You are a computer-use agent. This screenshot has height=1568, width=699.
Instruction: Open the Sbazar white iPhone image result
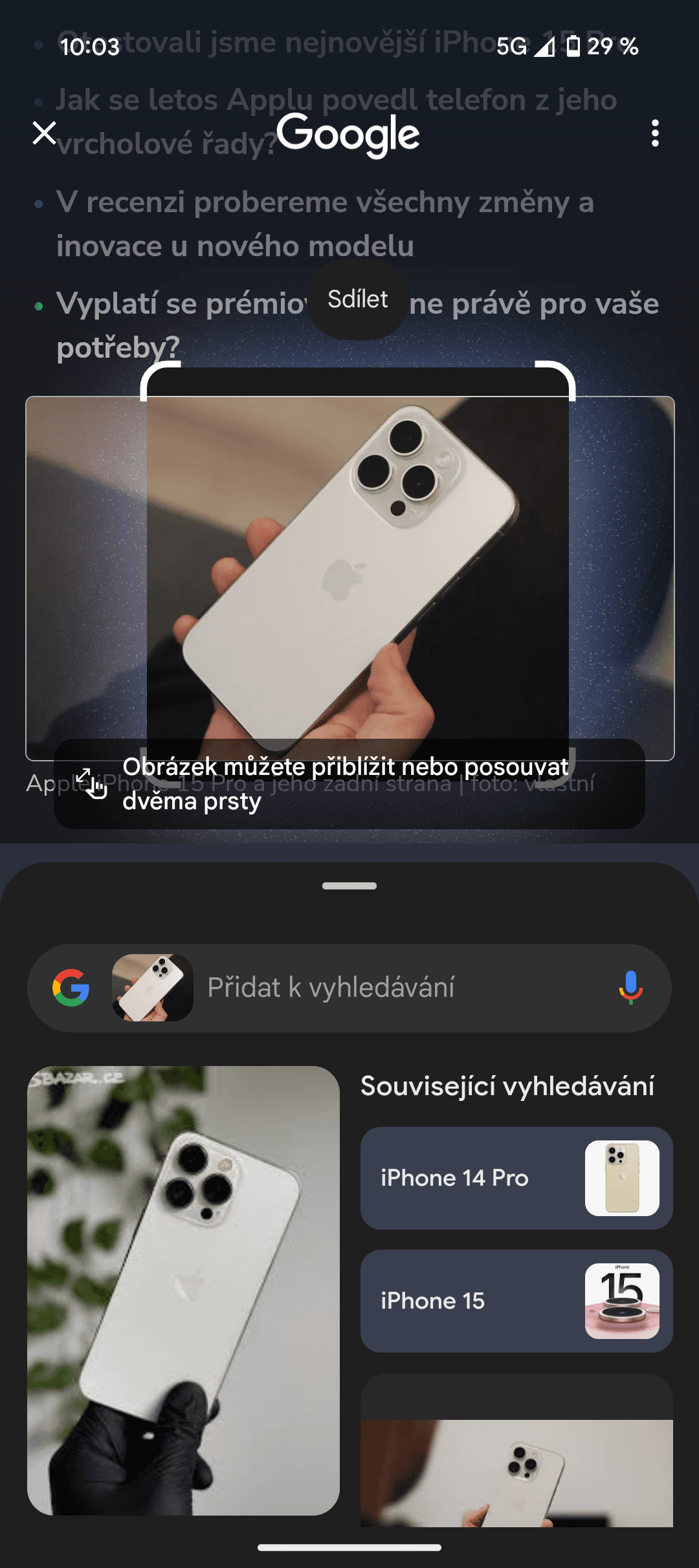[183, 1290]
